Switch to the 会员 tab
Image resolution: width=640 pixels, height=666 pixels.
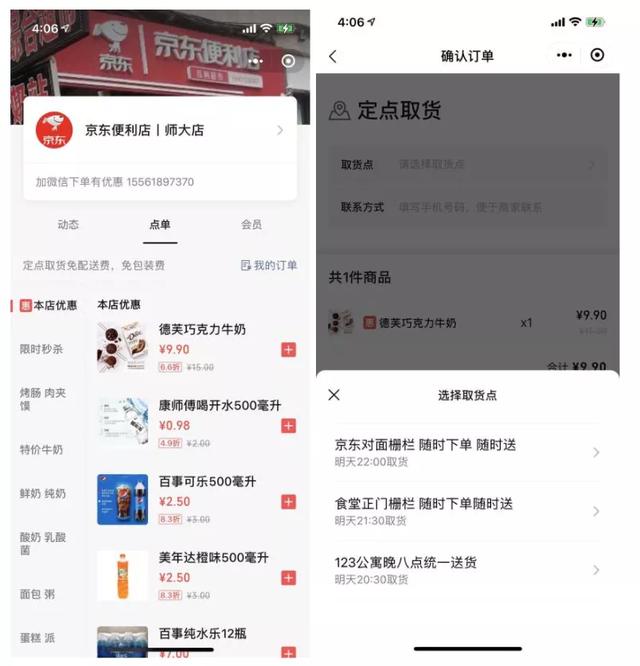pyautogui.click(x=251, y=225)
